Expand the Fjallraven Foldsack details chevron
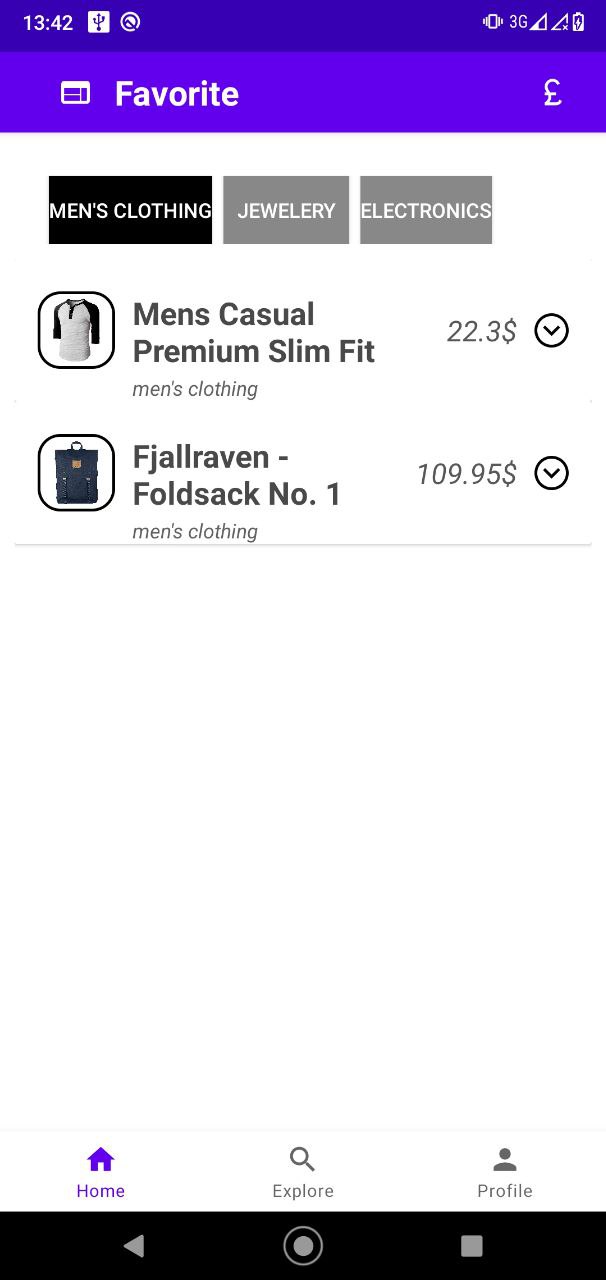This screenshot has width=606, height=1280. 551,473
